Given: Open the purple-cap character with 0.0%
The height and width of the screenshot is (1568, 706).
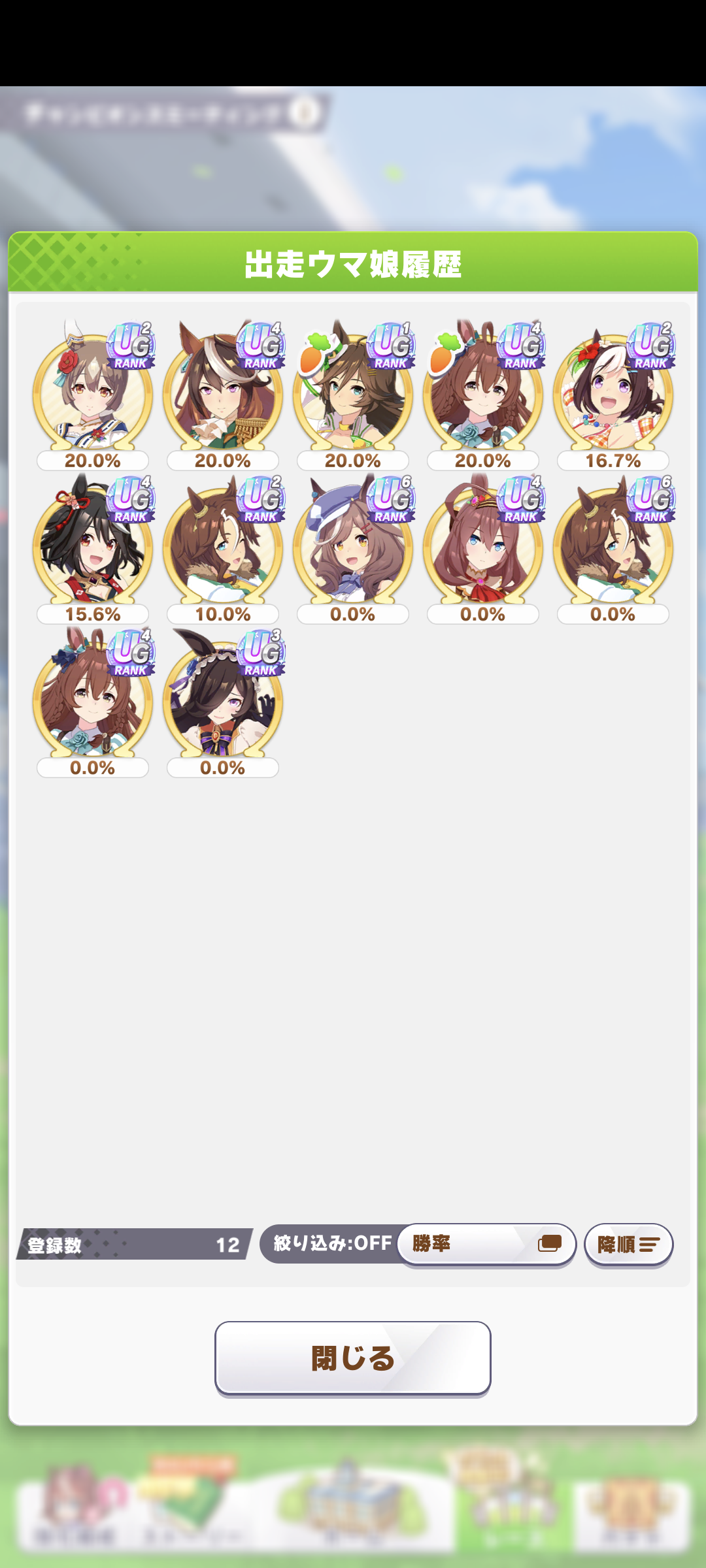Looking at the screenshot, I should pos(352,547).
